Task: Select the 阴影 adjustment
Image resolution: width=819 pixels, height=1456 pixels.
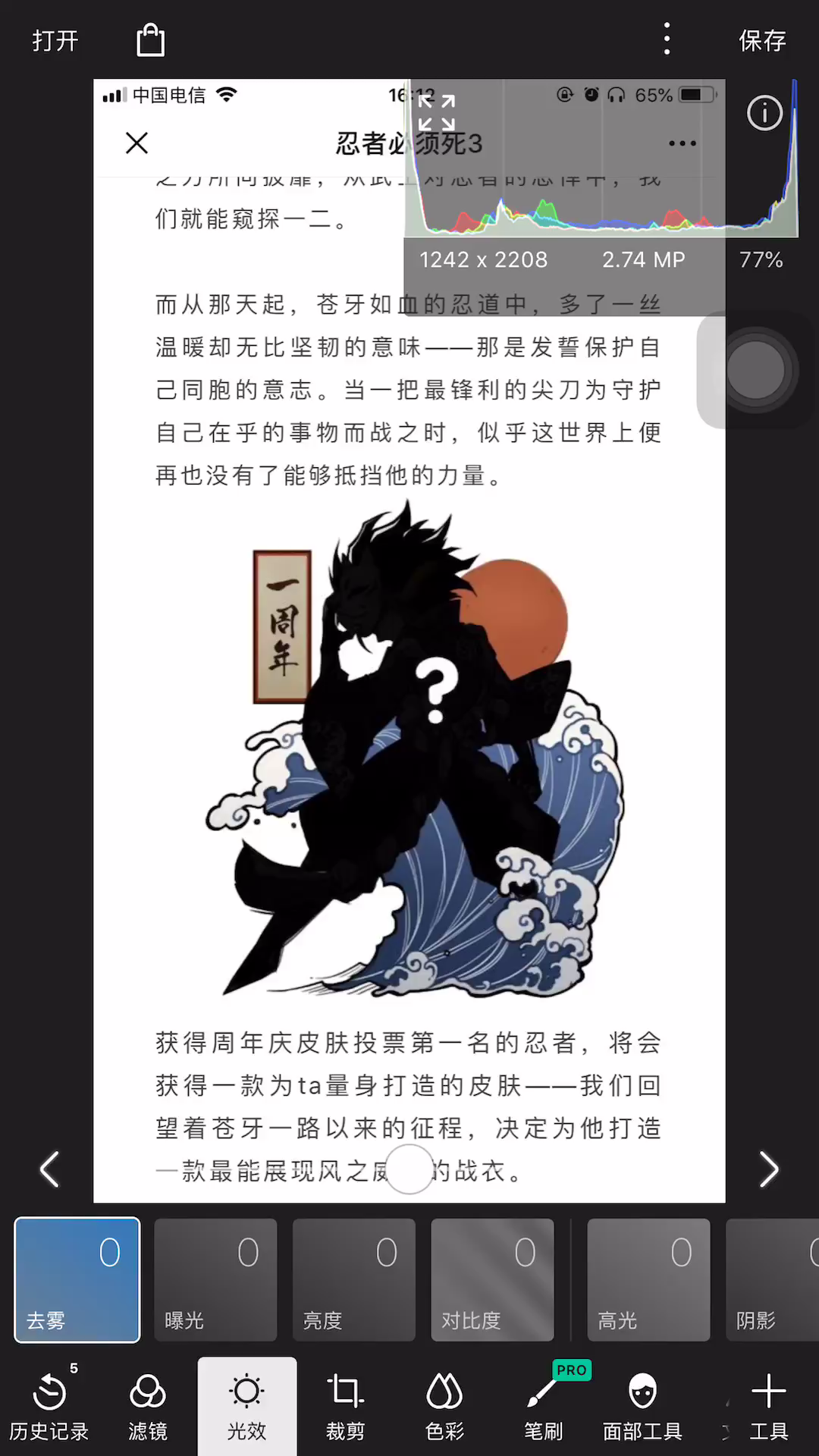Action: [x=772, y=1280]
